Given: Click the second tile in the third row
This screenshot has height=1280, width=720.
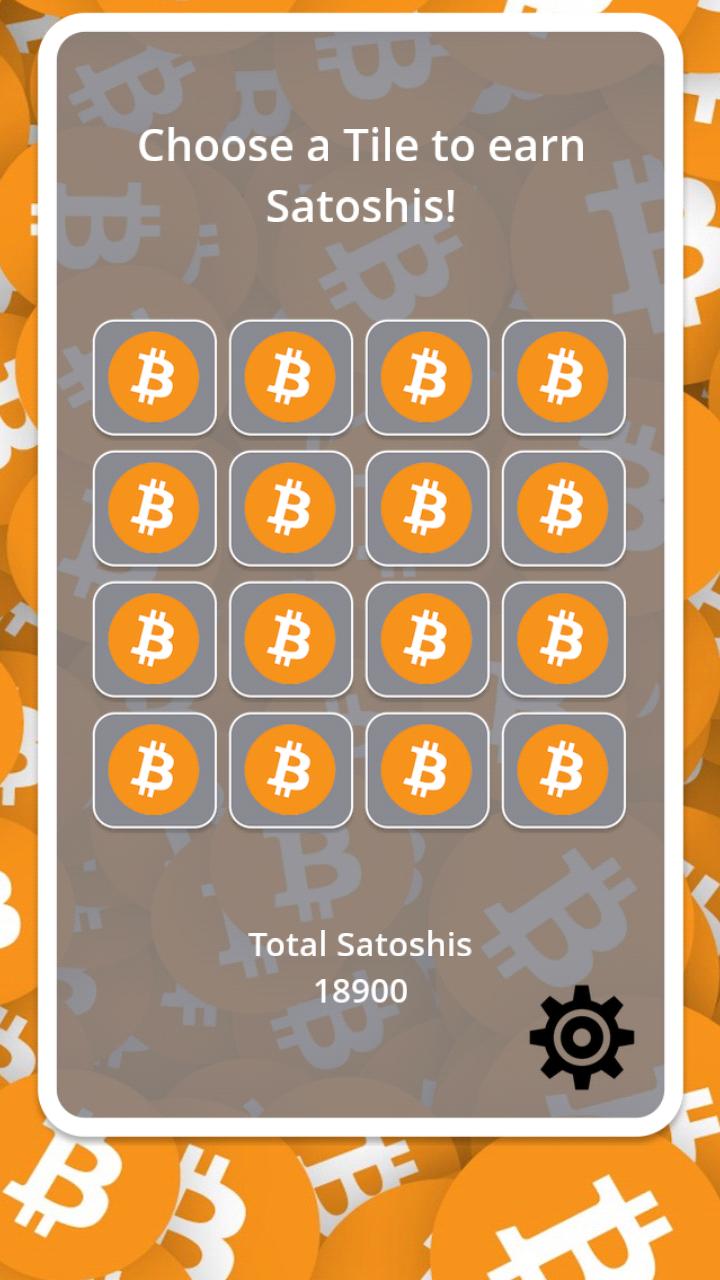Looking at the screenshot, I should (291, 640).
